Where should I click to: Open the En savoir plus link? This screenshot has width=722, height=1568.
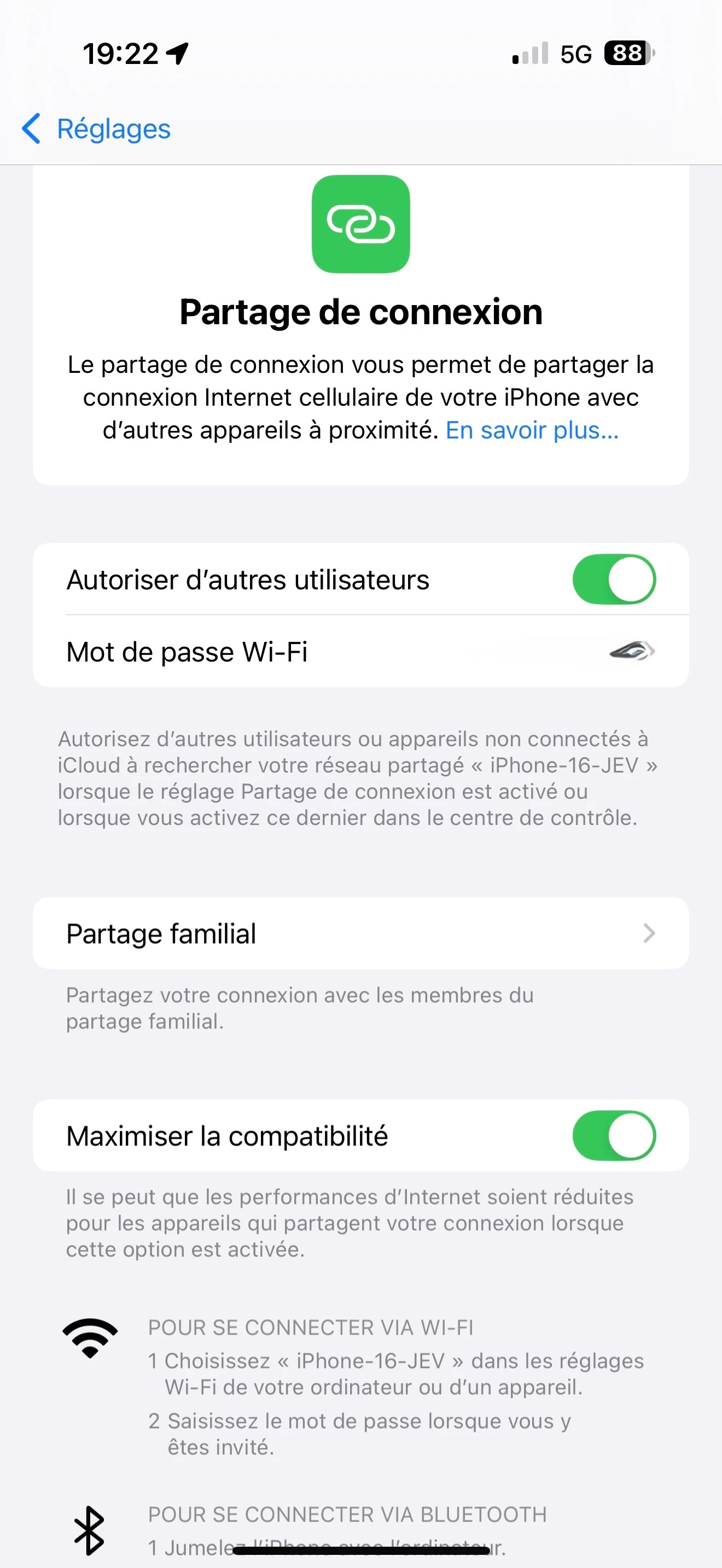(x=532, y=430)
